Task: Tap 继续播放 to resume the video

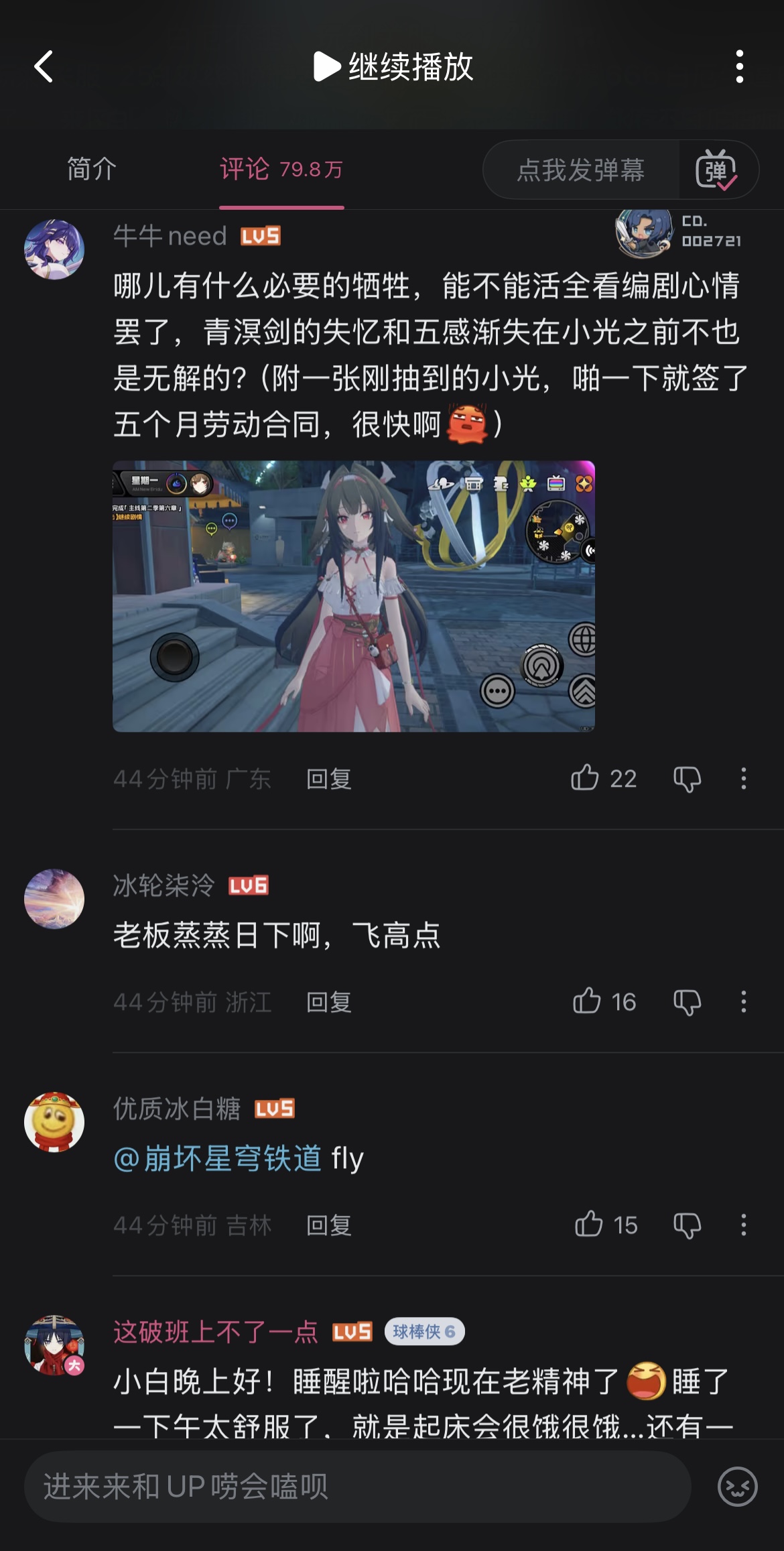Action: (393, 66)
